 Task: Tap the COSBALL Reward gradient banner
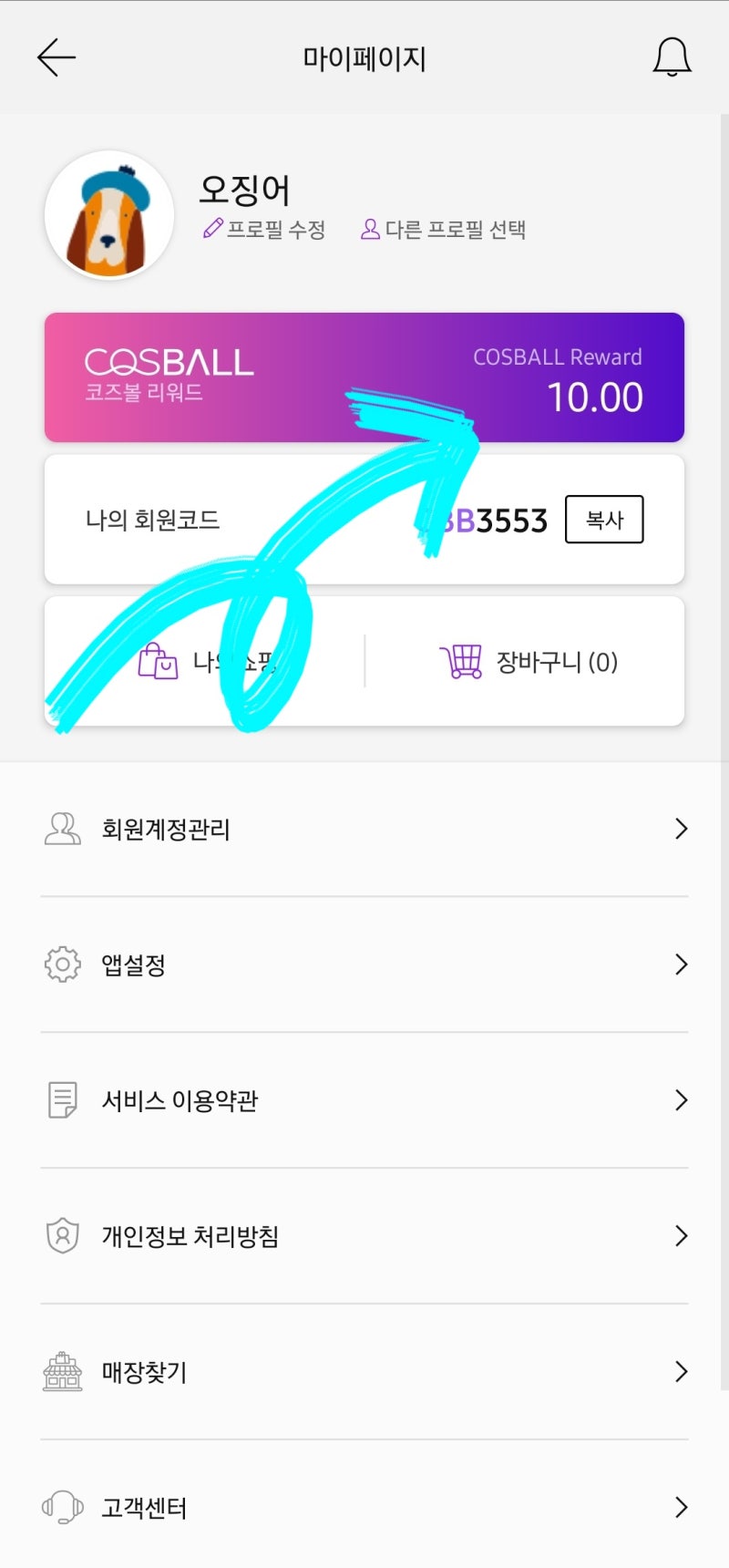point(364,377)
